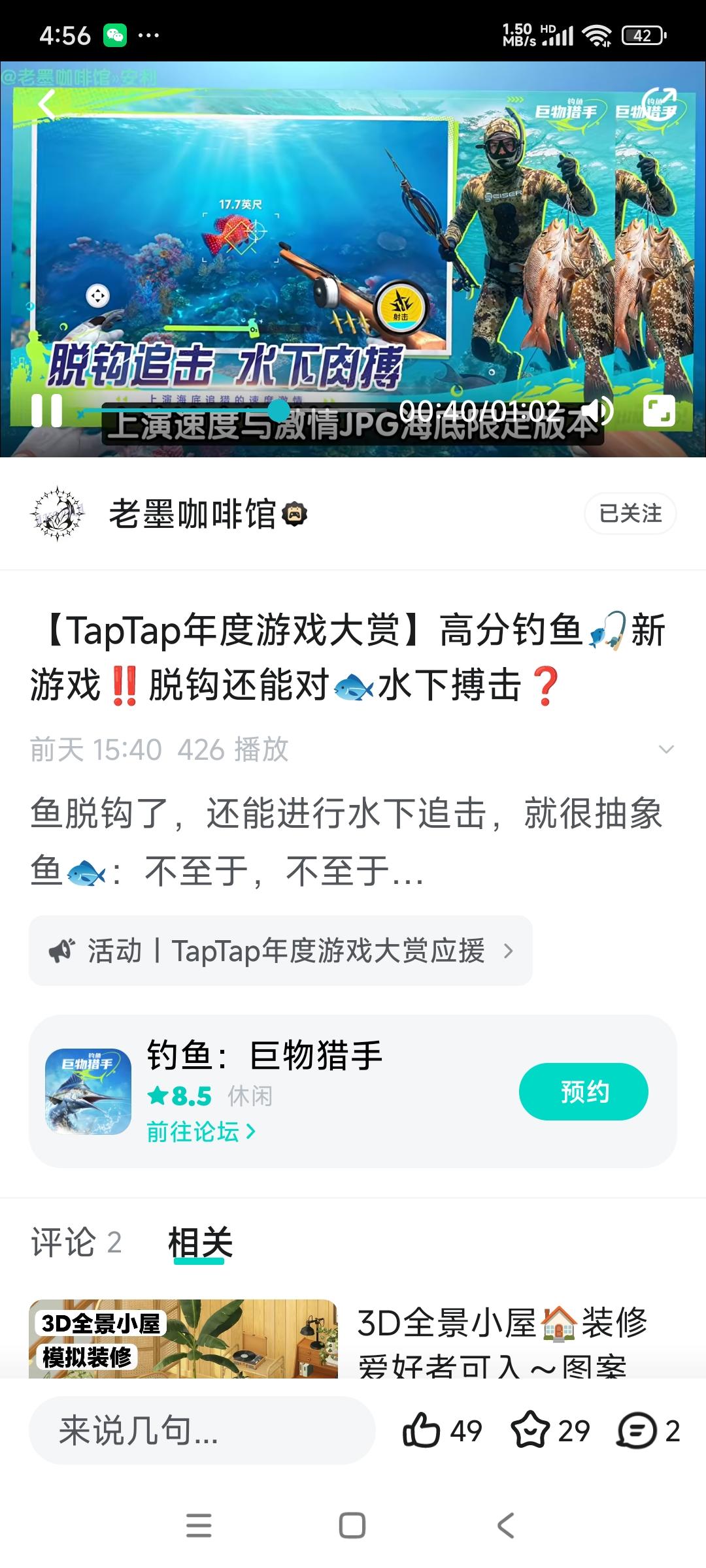Viewport: 706px width, 1568px height.
Task: Open the comments via the speech bubble
Action: click(647, 1431)
